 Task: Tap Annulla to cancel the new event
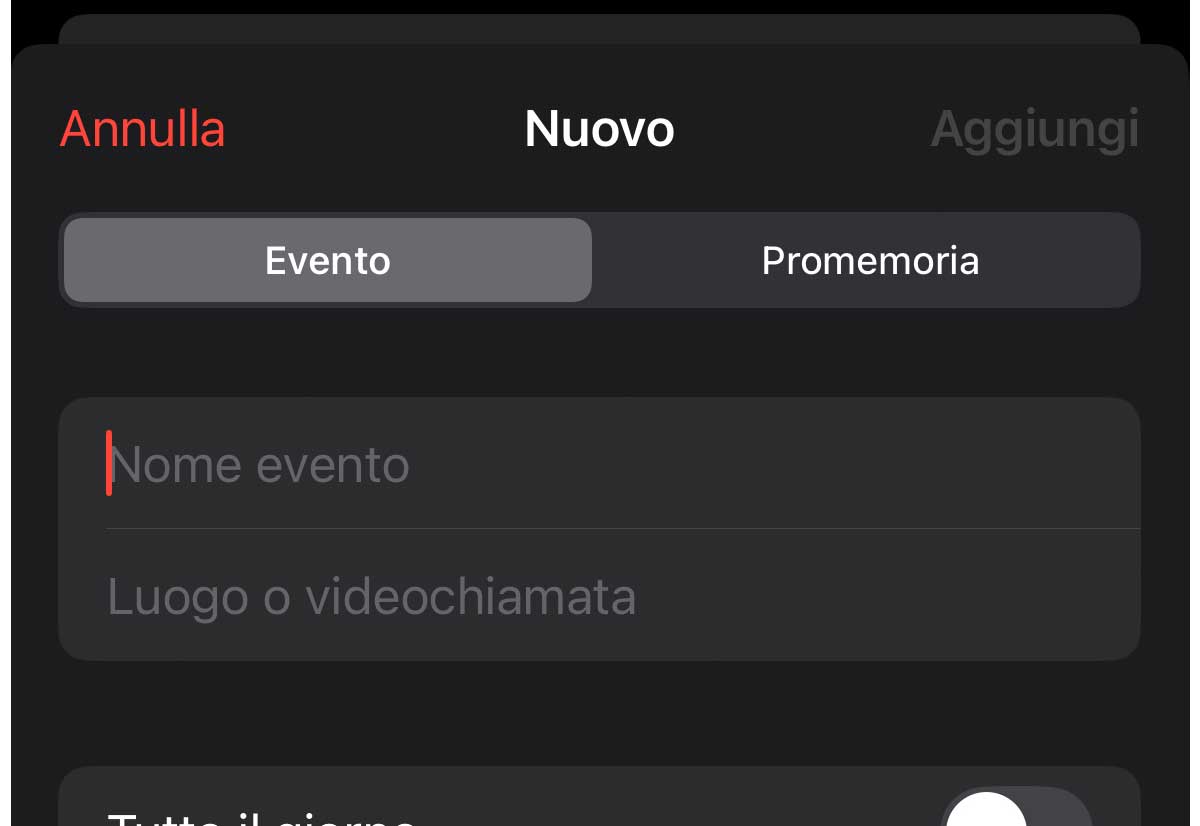click(143, 130)
